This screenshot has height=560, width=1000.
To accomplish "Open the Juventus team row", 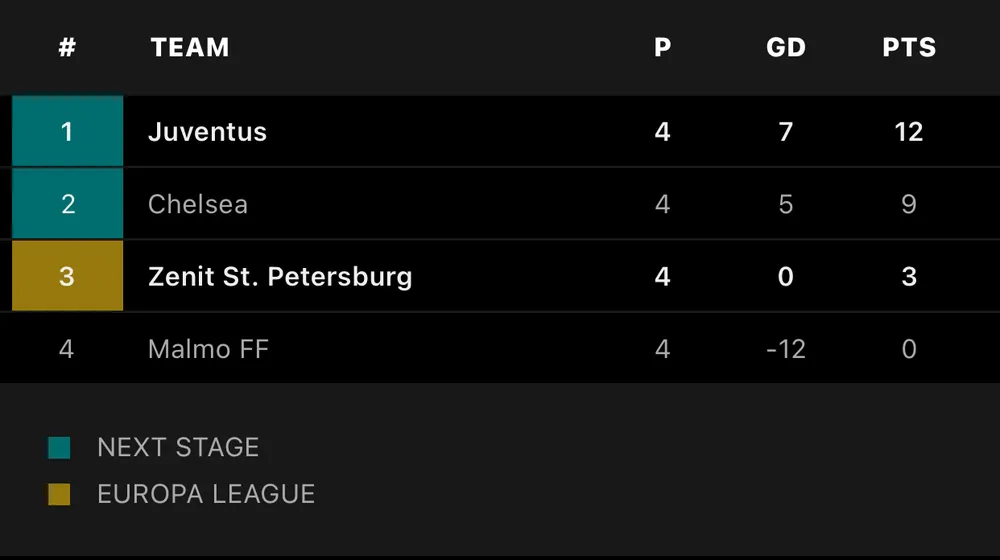I will tap(208, 132).
